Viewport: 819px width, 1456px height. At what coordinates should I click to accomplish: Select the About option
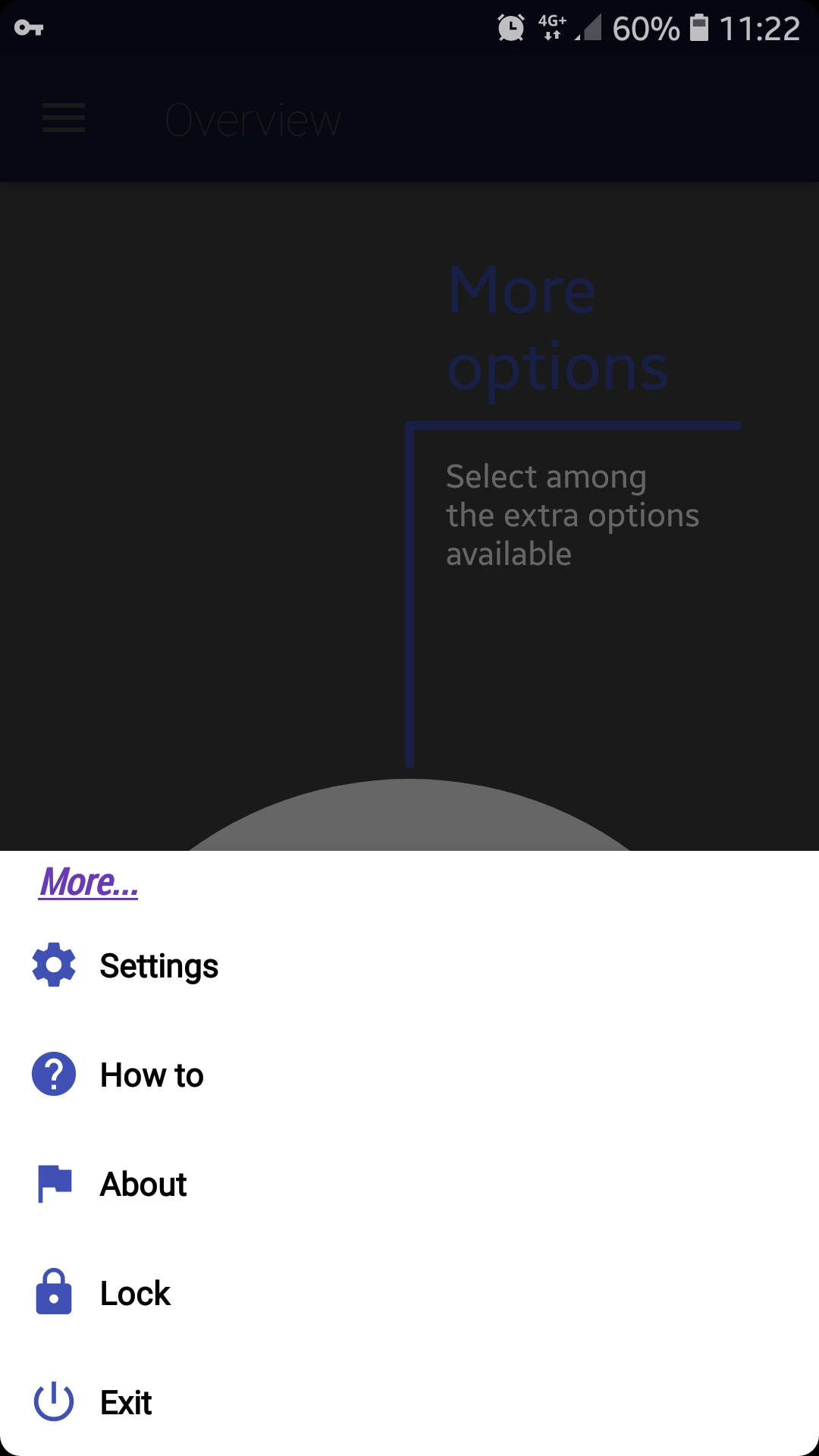click(x=143, y=1185)
